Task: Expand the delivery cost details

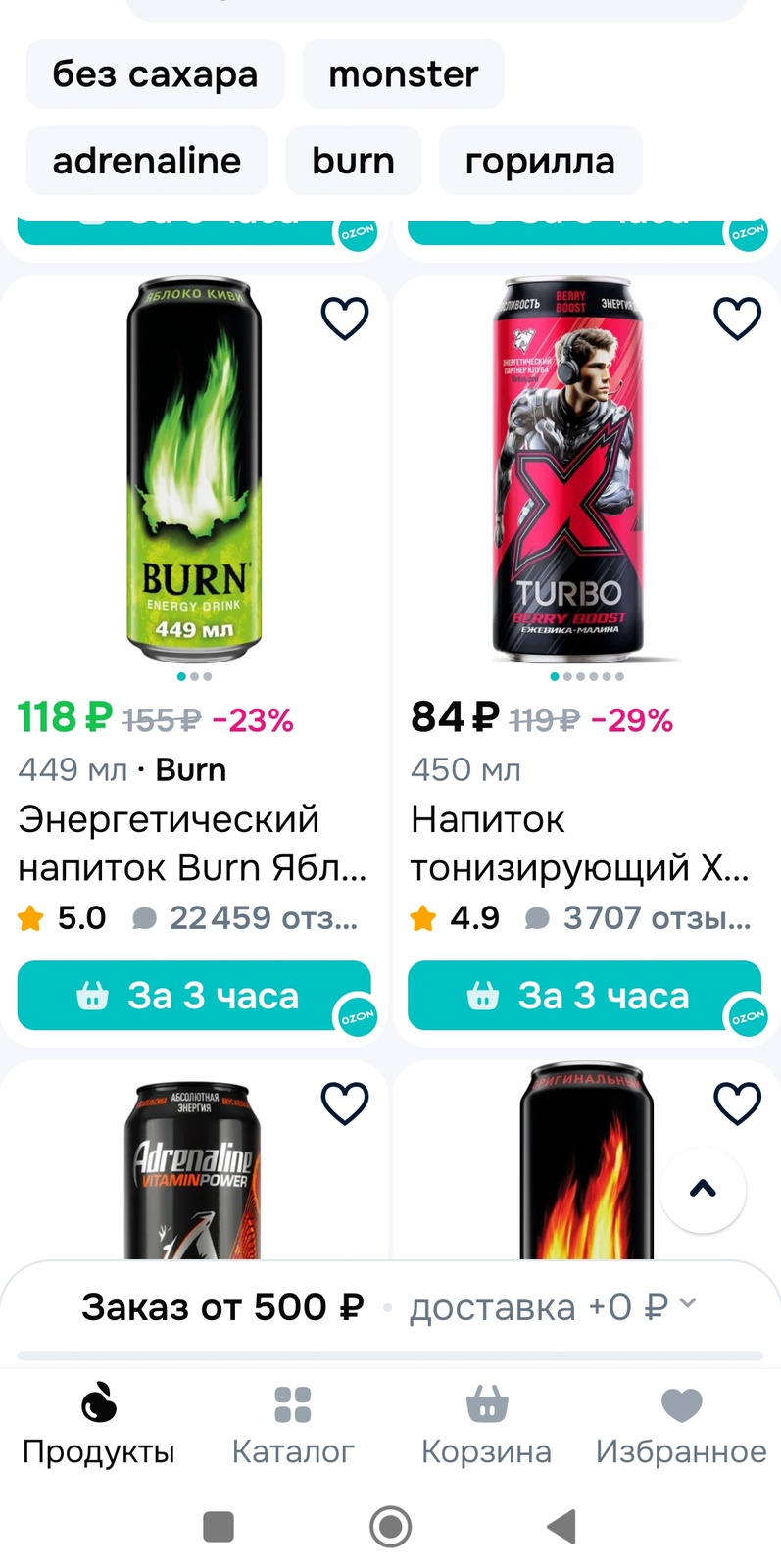Action: coord(687,1304)
